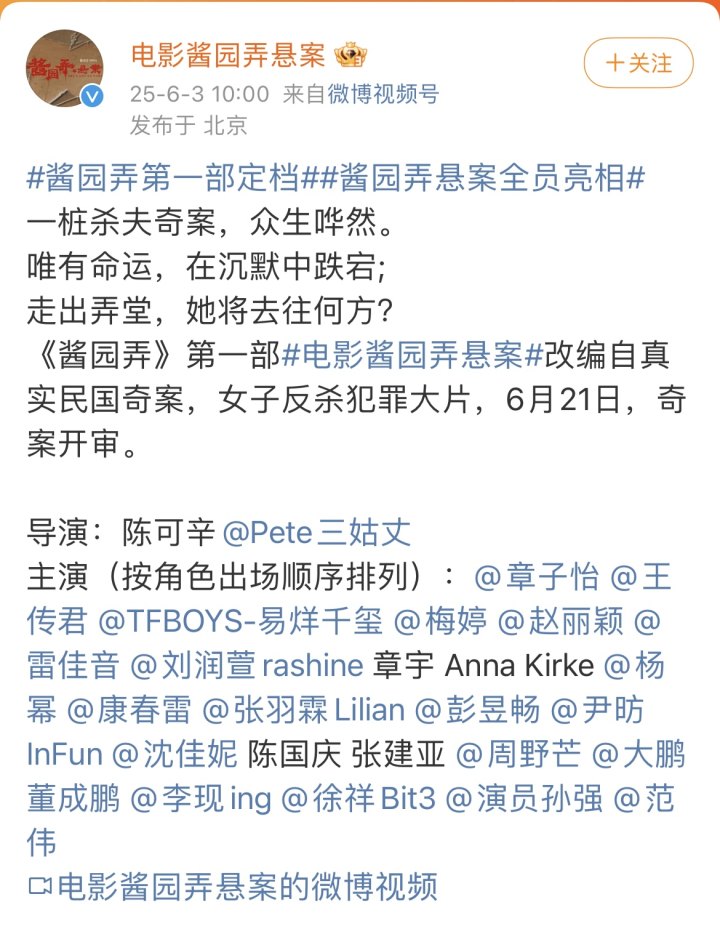Open @康春雷 mention
The image size is (720, 926).
coord(128,711)
